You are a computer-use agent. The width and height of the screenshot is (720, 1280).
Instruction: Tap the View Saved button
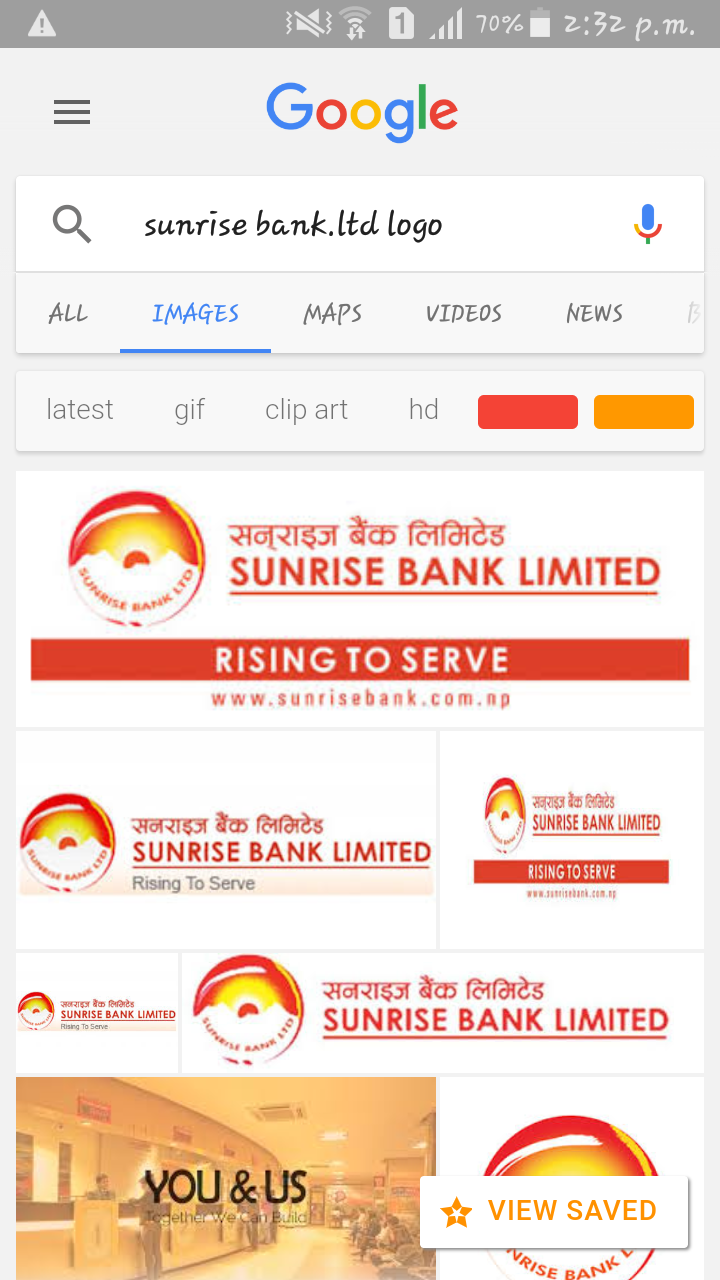click(x=554, y=1211)
